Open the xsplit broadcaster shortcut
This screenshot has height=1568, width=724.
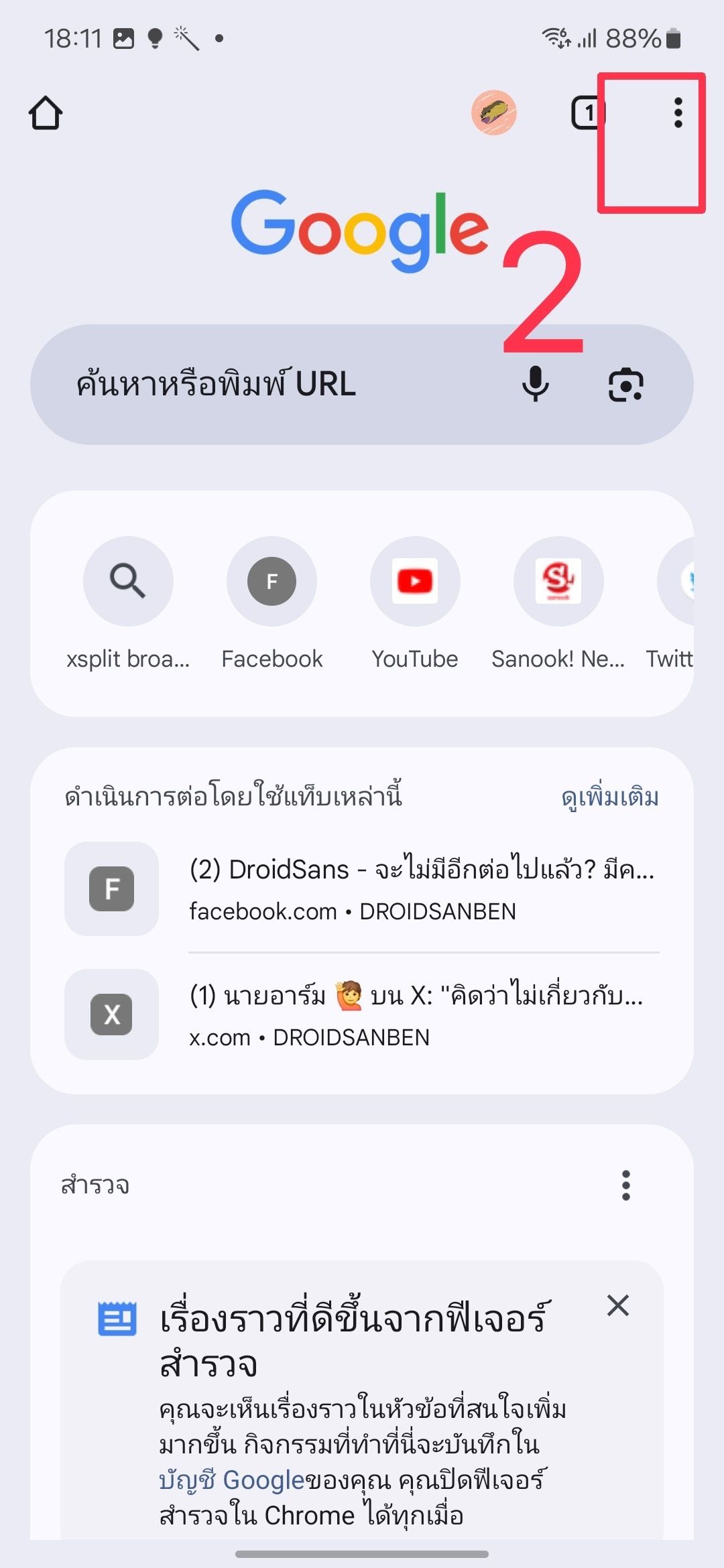pyautogui.click(x=128, y=582)
